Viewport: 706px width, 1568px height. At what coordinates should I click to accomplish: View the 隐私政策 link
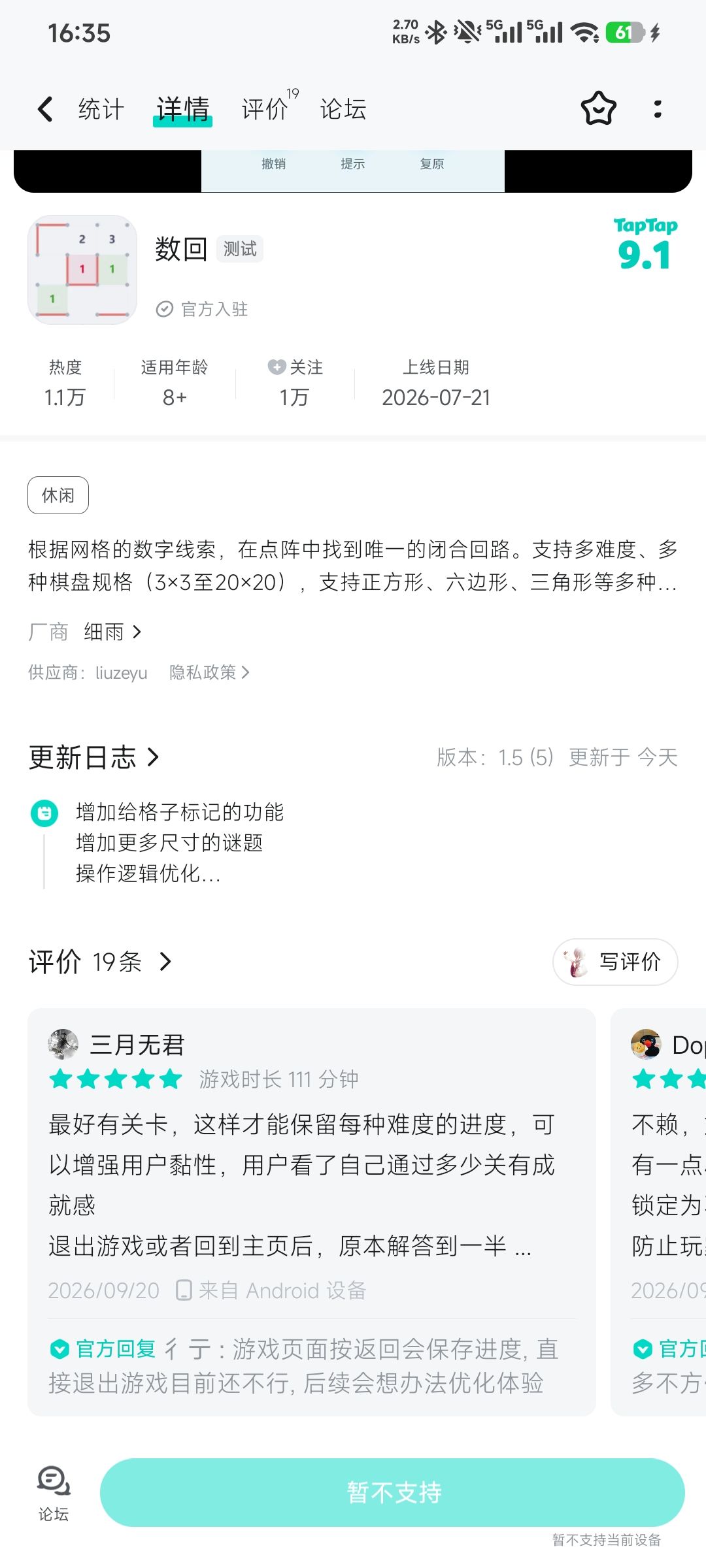click(x=209, y=672)
